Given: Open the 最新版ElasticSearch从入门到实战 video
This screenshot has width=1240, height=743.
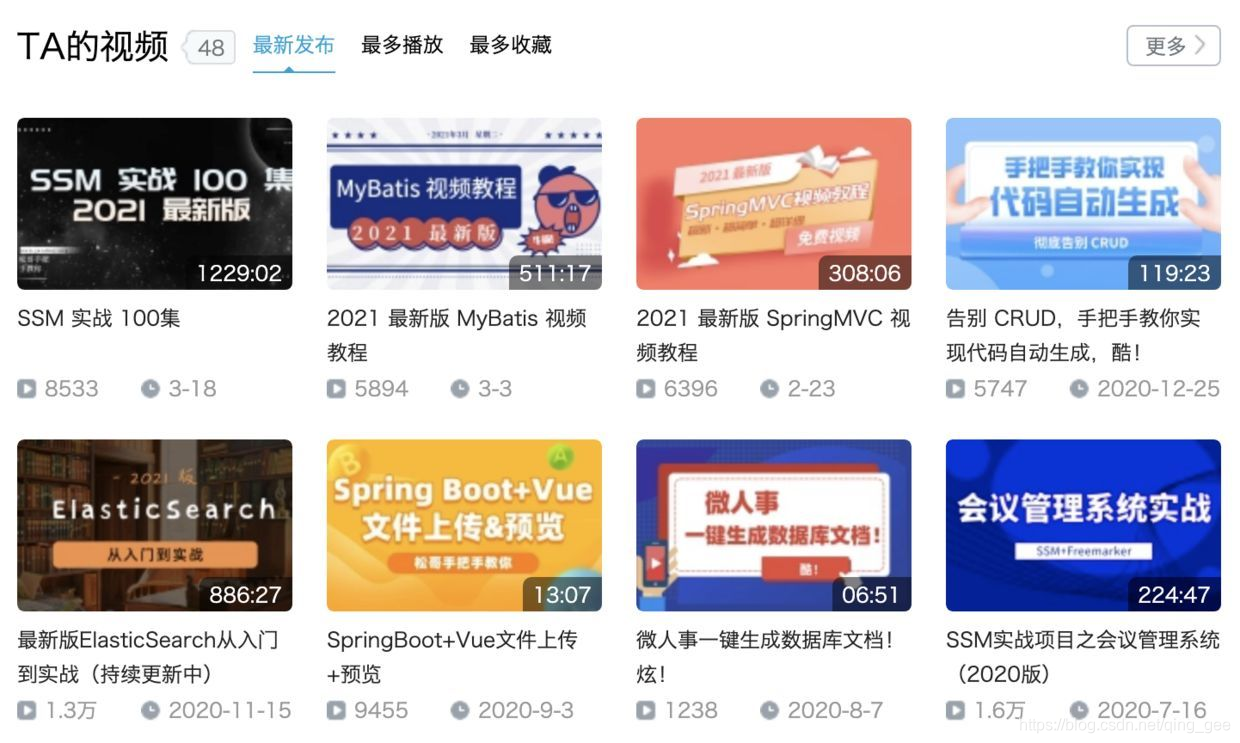Looking at the screenshot, I should [x=154, y=525].
